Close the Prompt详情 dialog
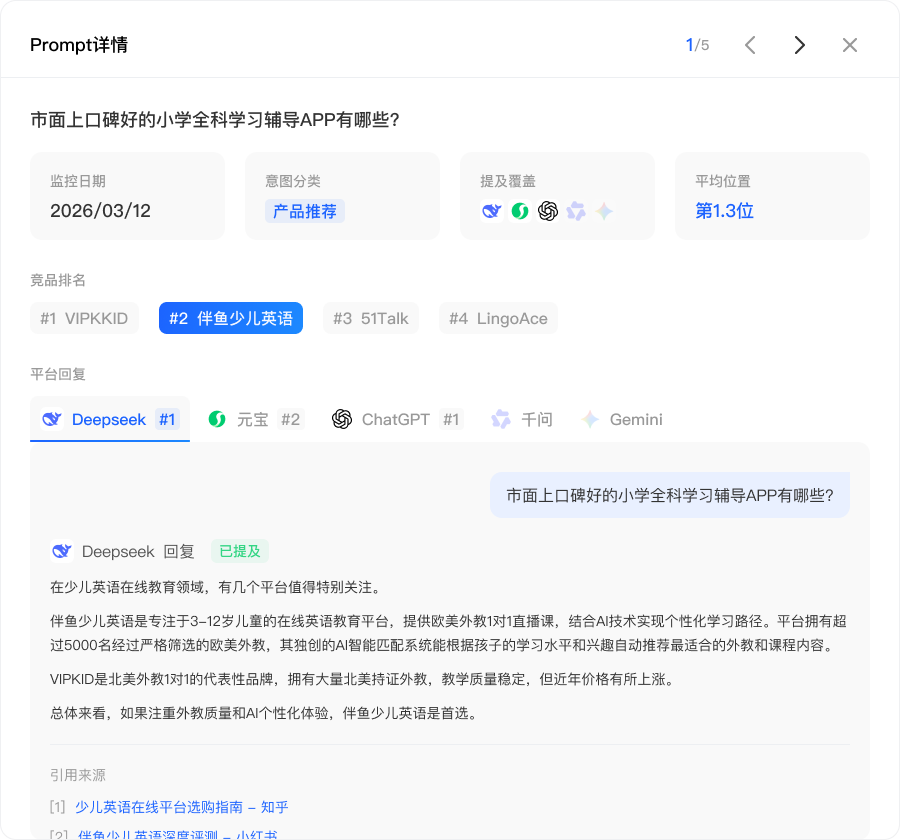The width and height of the screenshot is (900, 840). pos(850,45)
